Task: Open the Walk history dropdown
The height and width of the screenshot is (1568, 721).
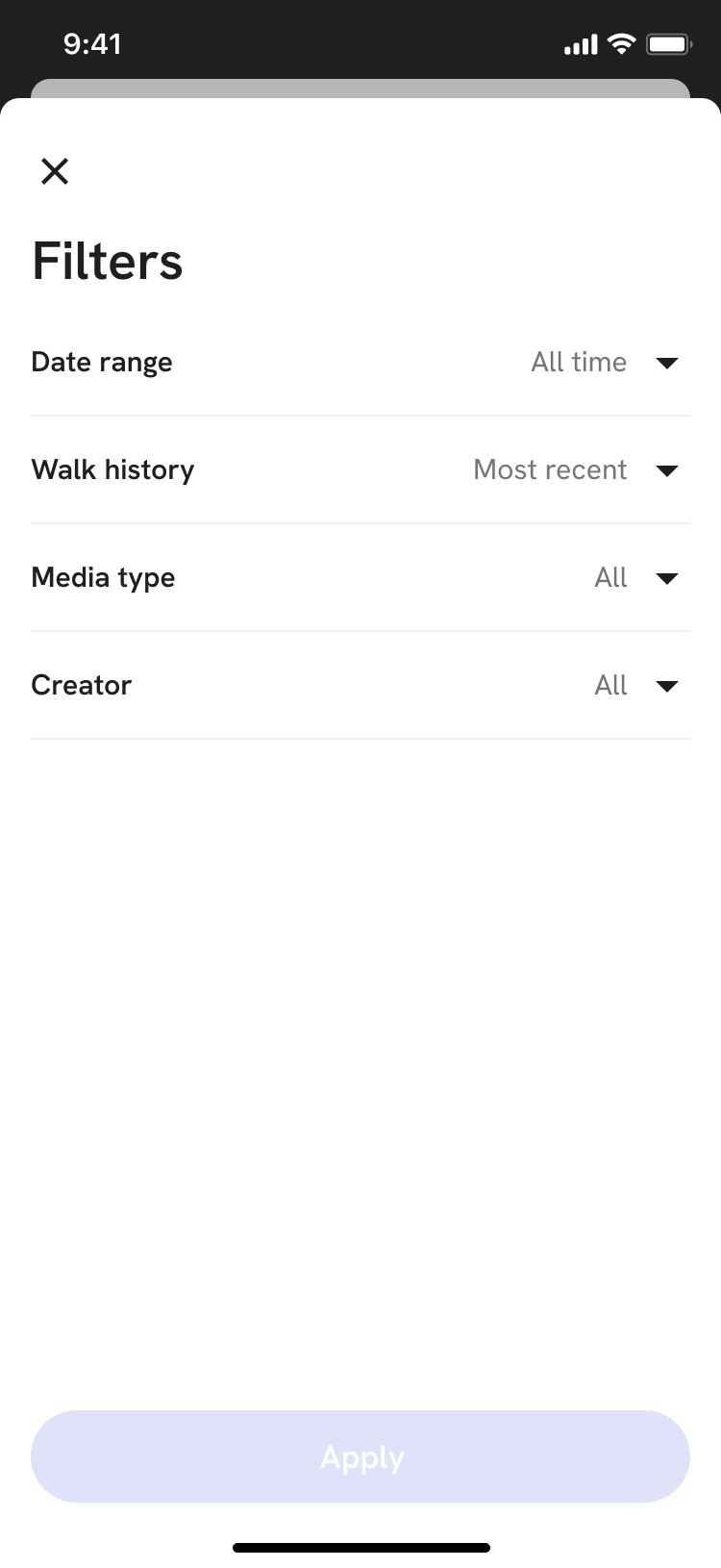Action: pos(668,470)
